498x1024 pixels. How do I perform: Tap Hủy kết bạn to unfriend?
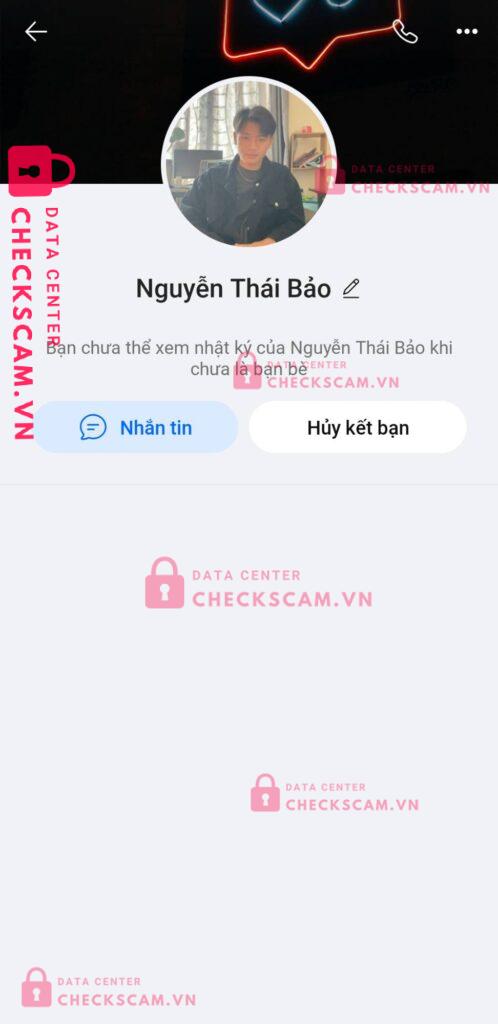tap(358, 427)
